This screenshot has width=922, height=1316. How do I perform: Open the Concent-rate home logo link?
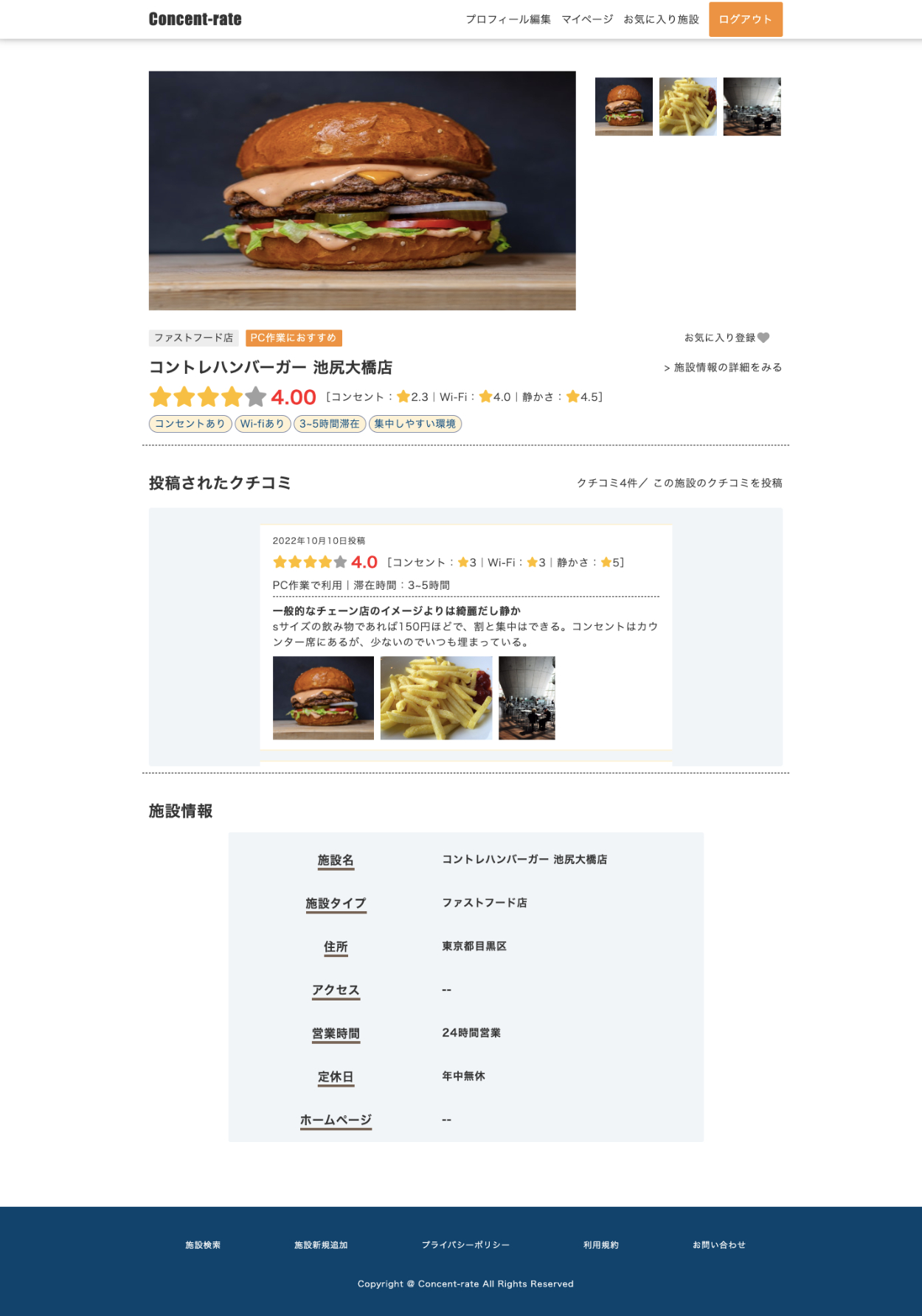[x=195, y=19]
